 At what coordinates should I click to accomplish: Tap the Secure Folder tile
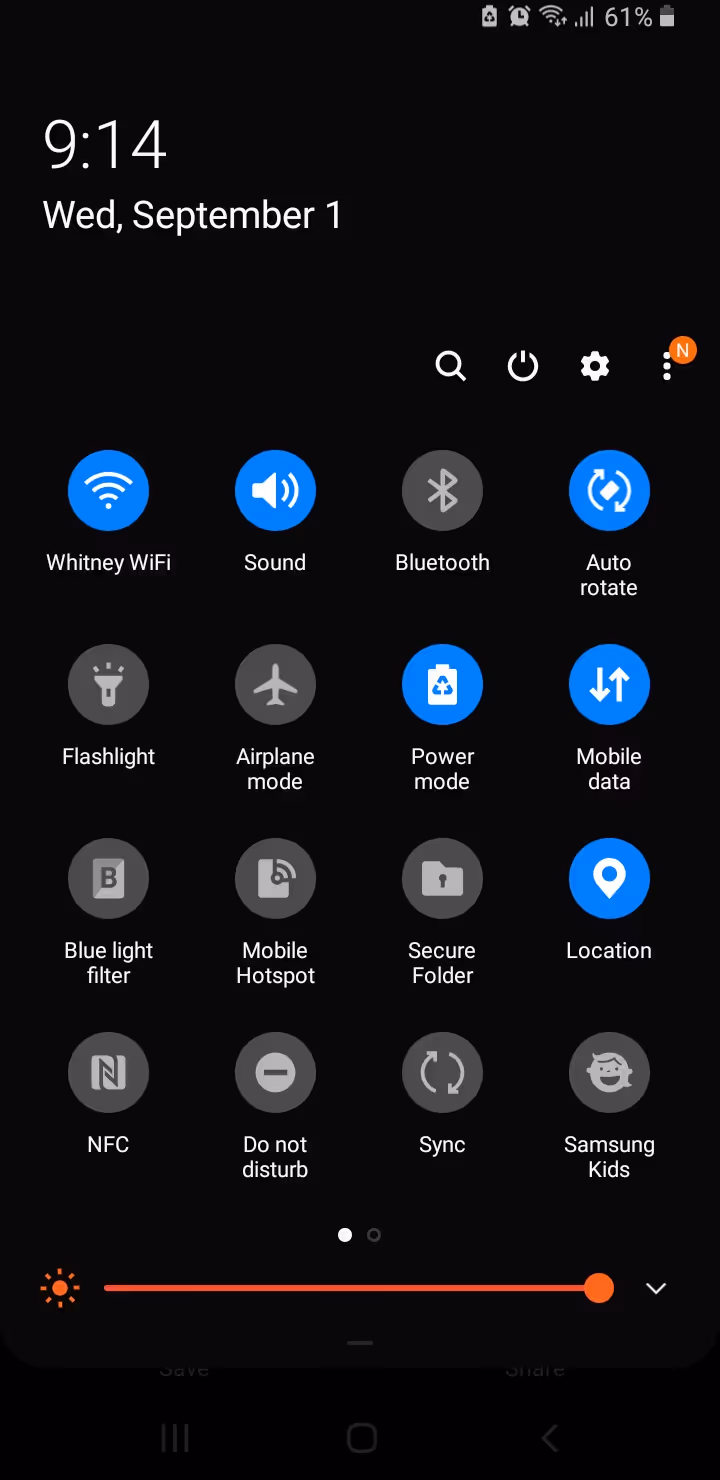click(x=442, y=879)
